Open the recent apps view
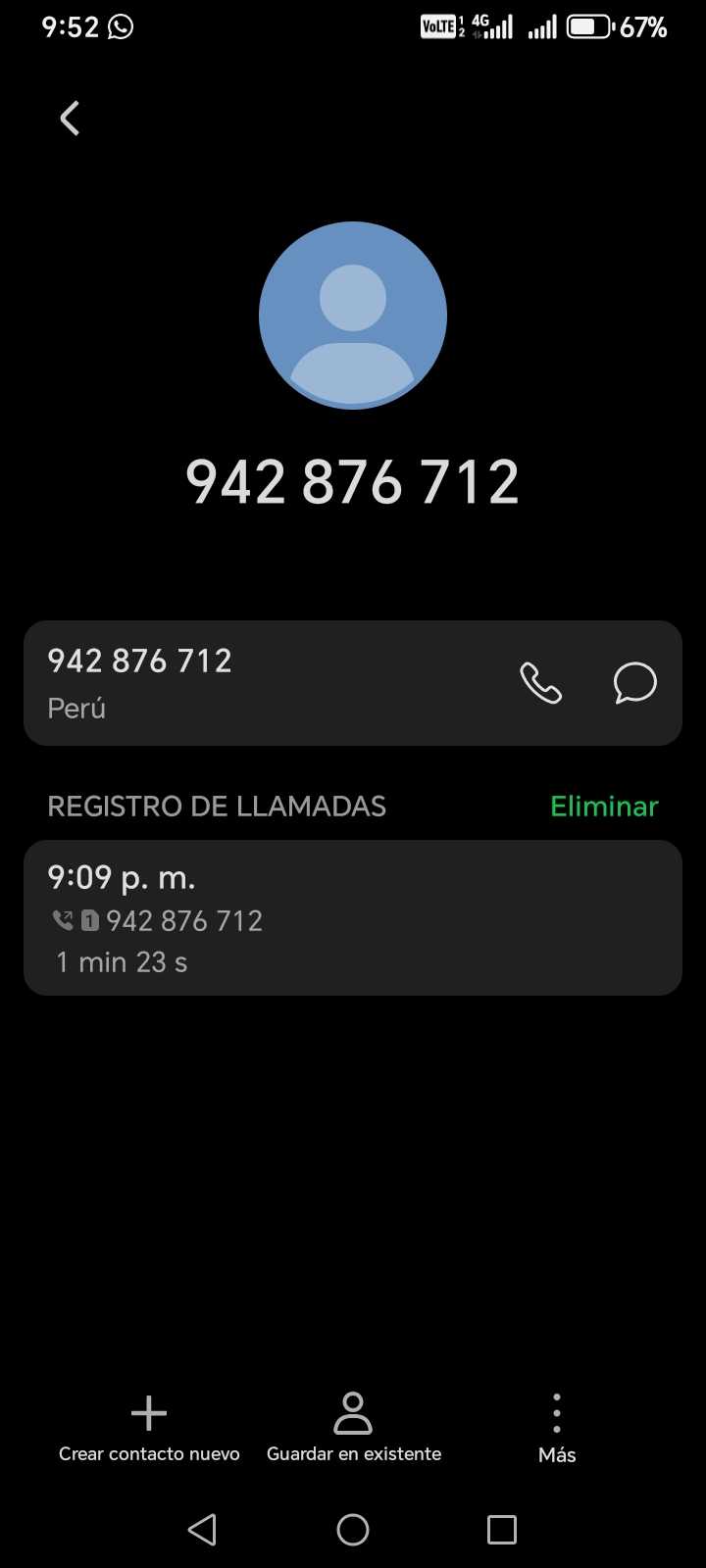706x1568 pixels. tap(501, 1530)
